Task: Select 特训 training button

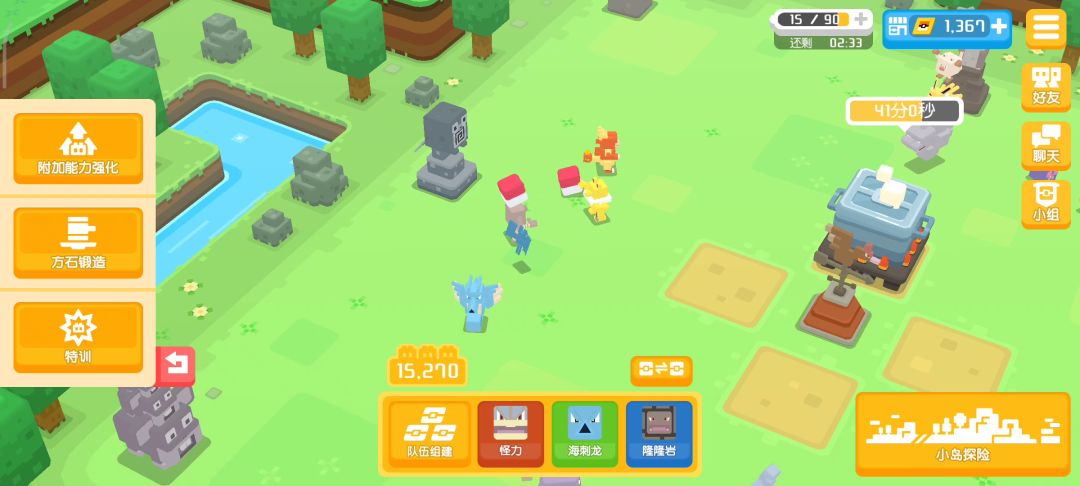Action: tap(78, 337)
